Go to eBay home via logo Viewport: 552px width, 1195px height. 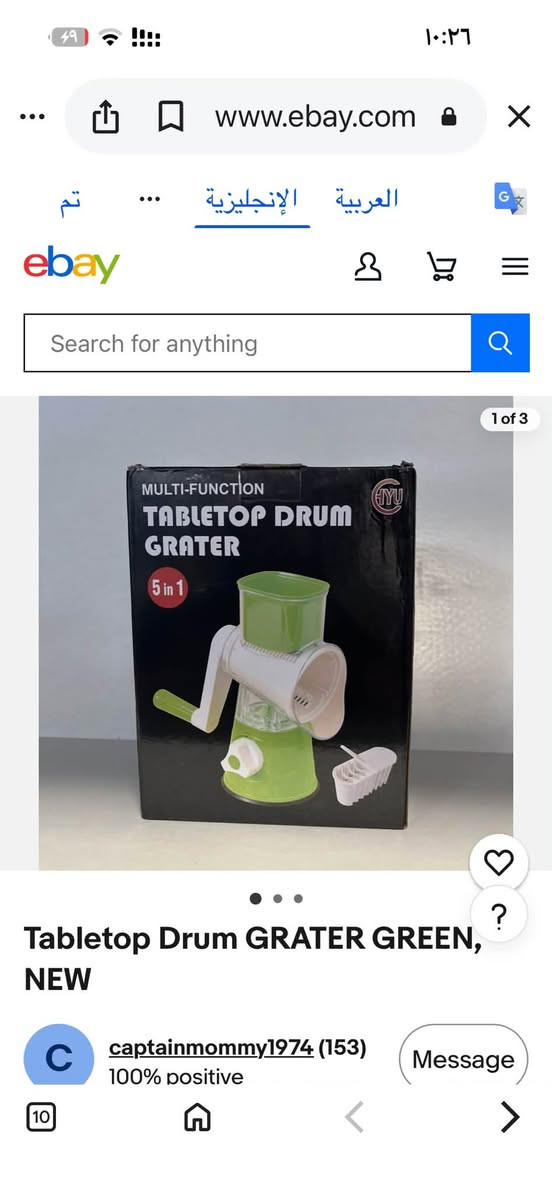click(x=72, y=264)
